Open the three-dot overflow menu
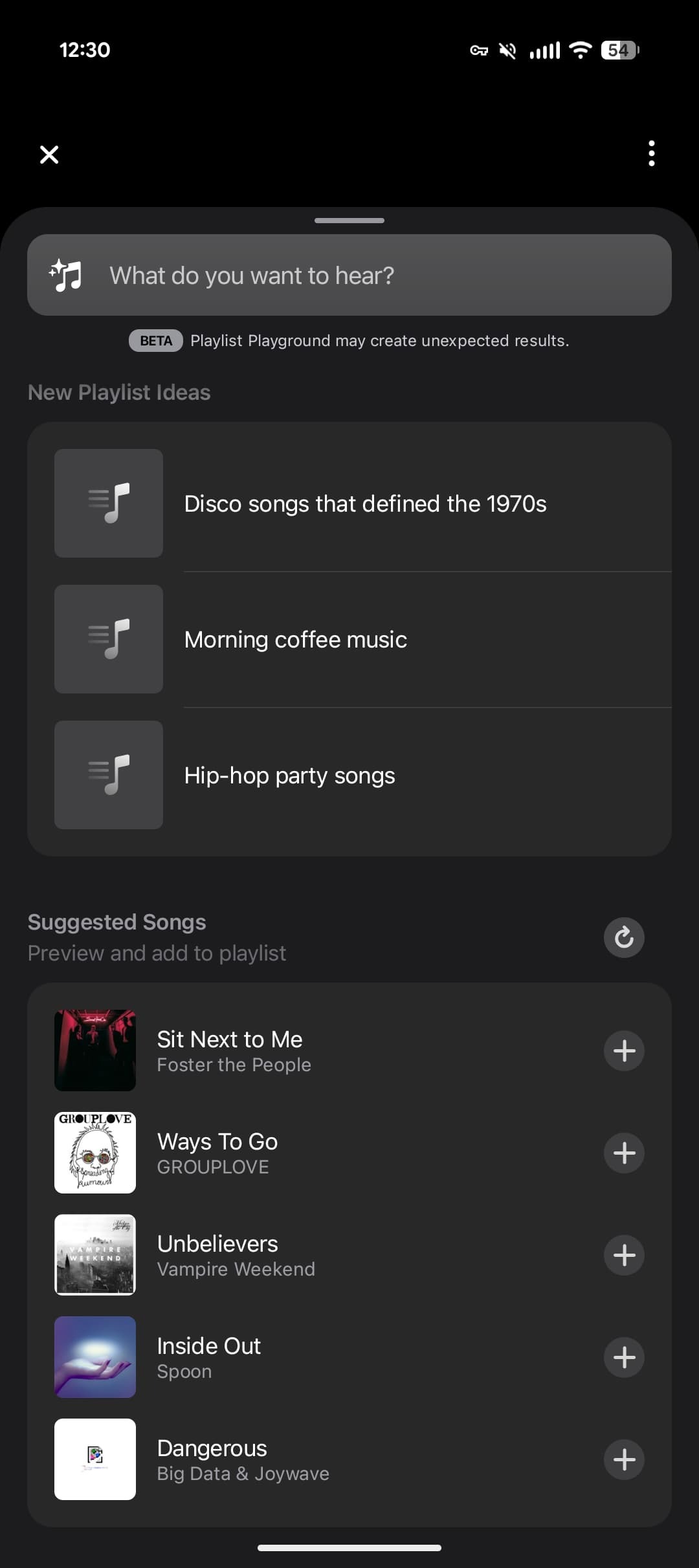This screenshot has width=699, height=1568. click(x=651, y=154)
